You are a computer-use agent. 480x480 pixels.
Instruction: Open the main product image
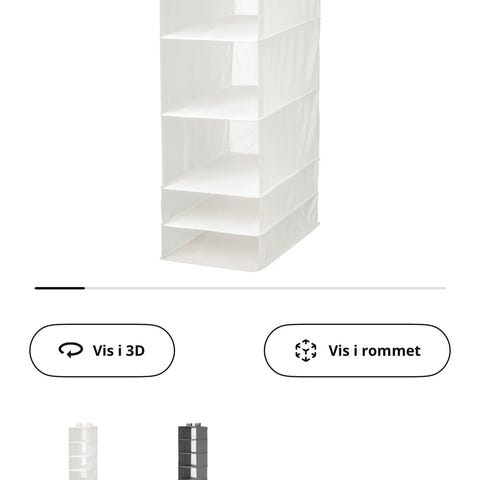coord(240,135)
